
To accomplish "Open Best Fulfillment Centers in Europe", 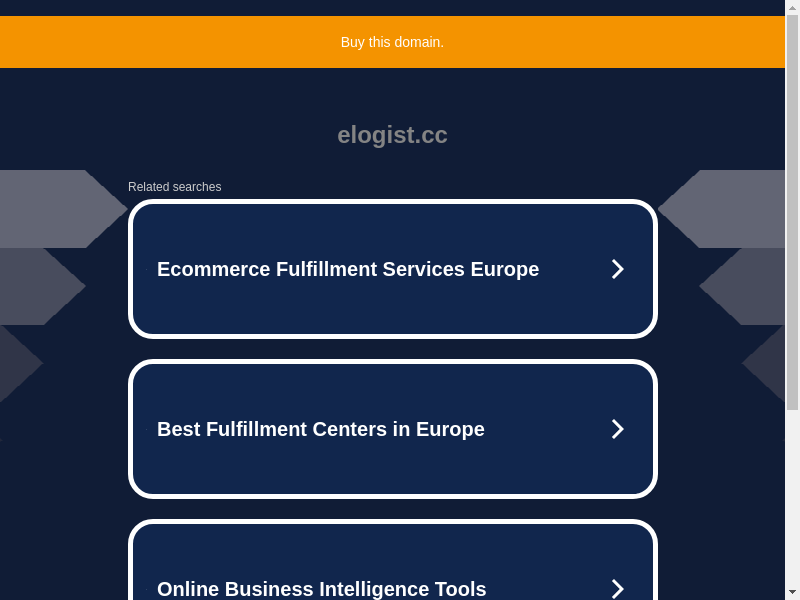I will tap(392, 429).
